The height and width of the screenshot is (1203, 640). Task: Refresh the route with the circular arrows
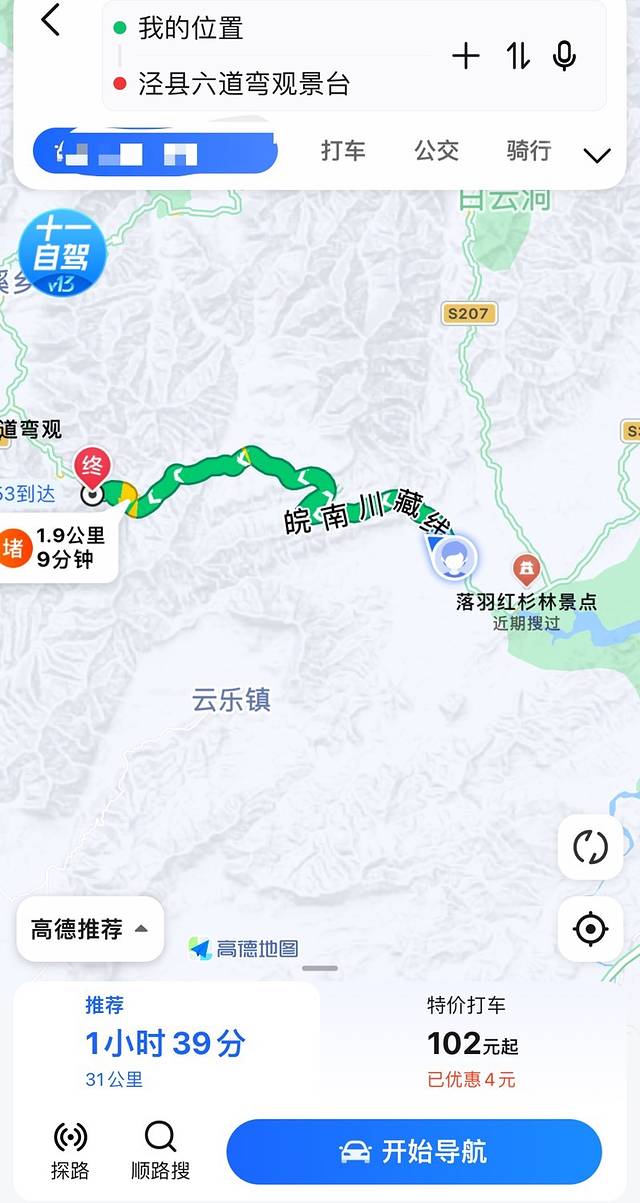(590, 847)
